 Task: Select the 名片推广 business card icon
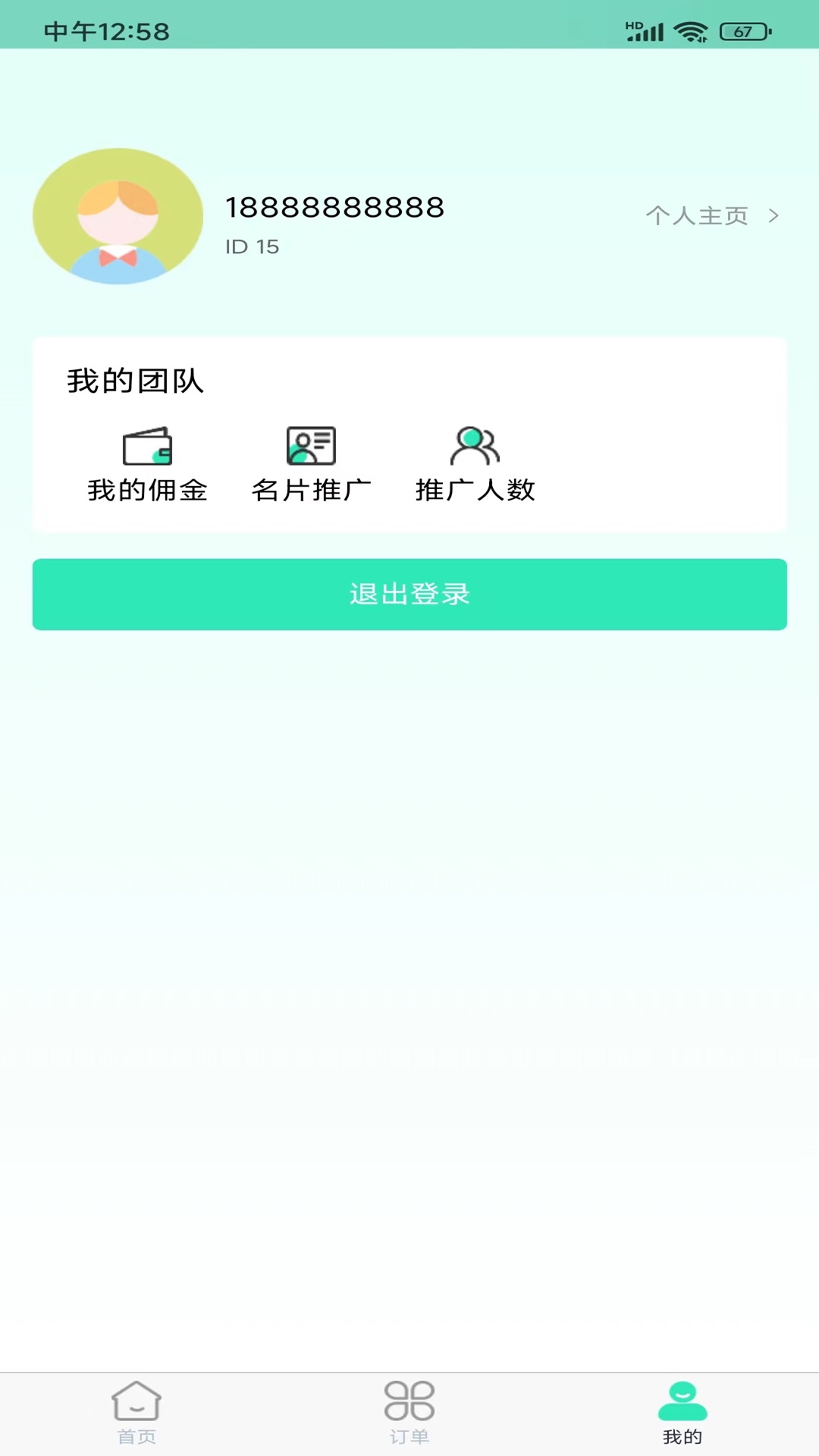tap(311, 447)
